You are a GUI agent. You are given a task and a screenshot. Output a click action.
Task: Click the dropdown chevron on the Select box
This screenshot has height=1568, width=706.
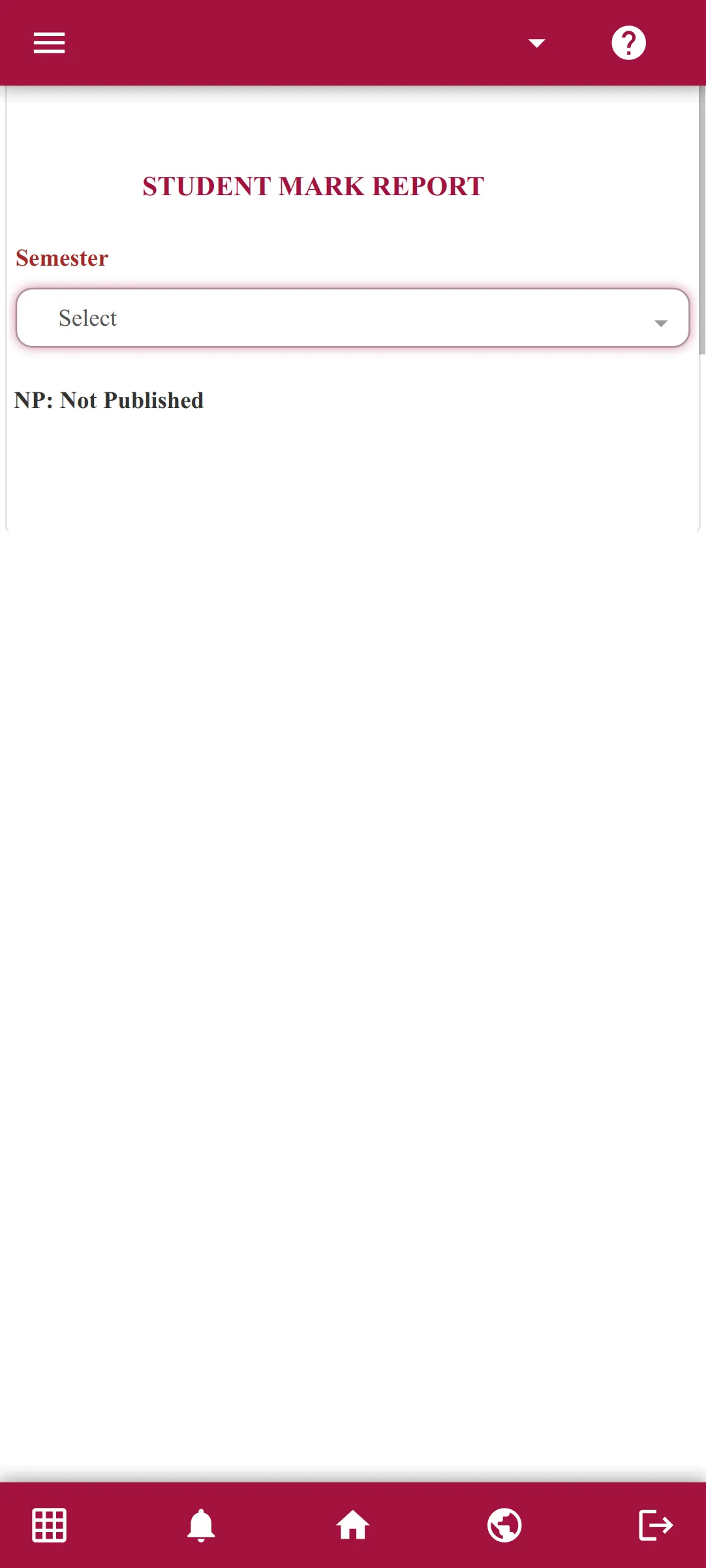pos(660,321)
